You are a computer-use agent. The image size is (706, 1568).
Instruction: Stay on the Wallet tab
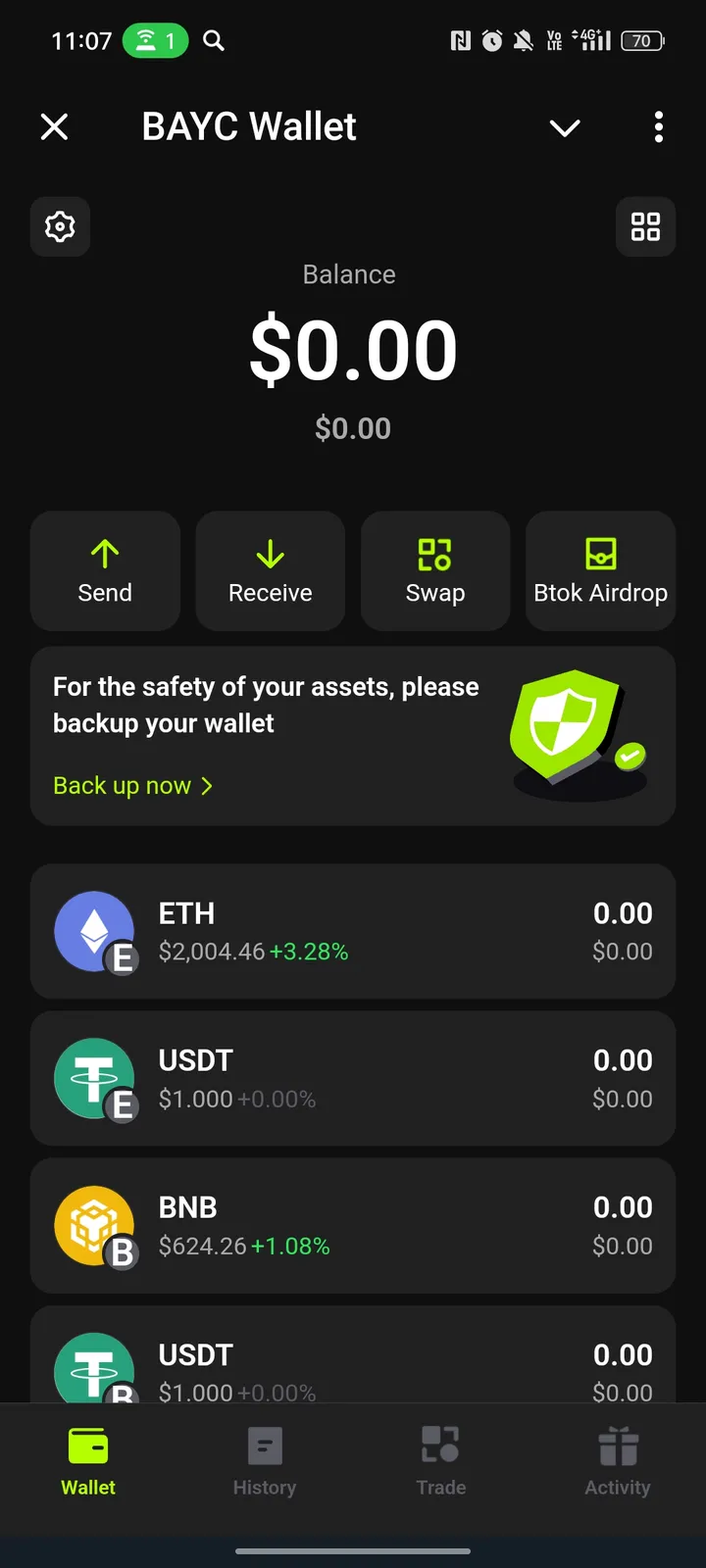click(87, 1462)
